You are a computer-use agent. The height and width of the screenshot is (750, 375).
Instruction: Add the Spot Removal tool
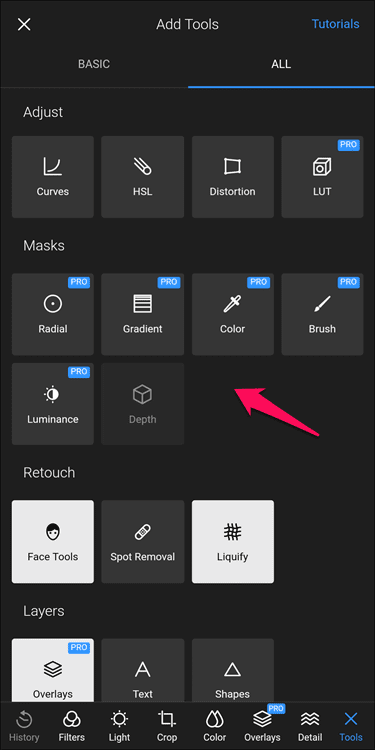click(143, 542)
